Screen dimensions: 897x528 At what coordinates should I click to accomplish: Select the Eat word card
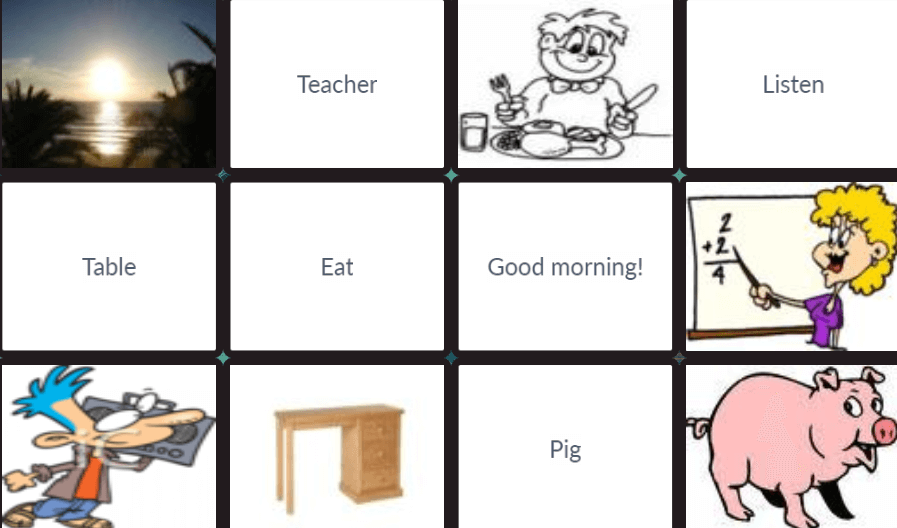pos(337,267)
